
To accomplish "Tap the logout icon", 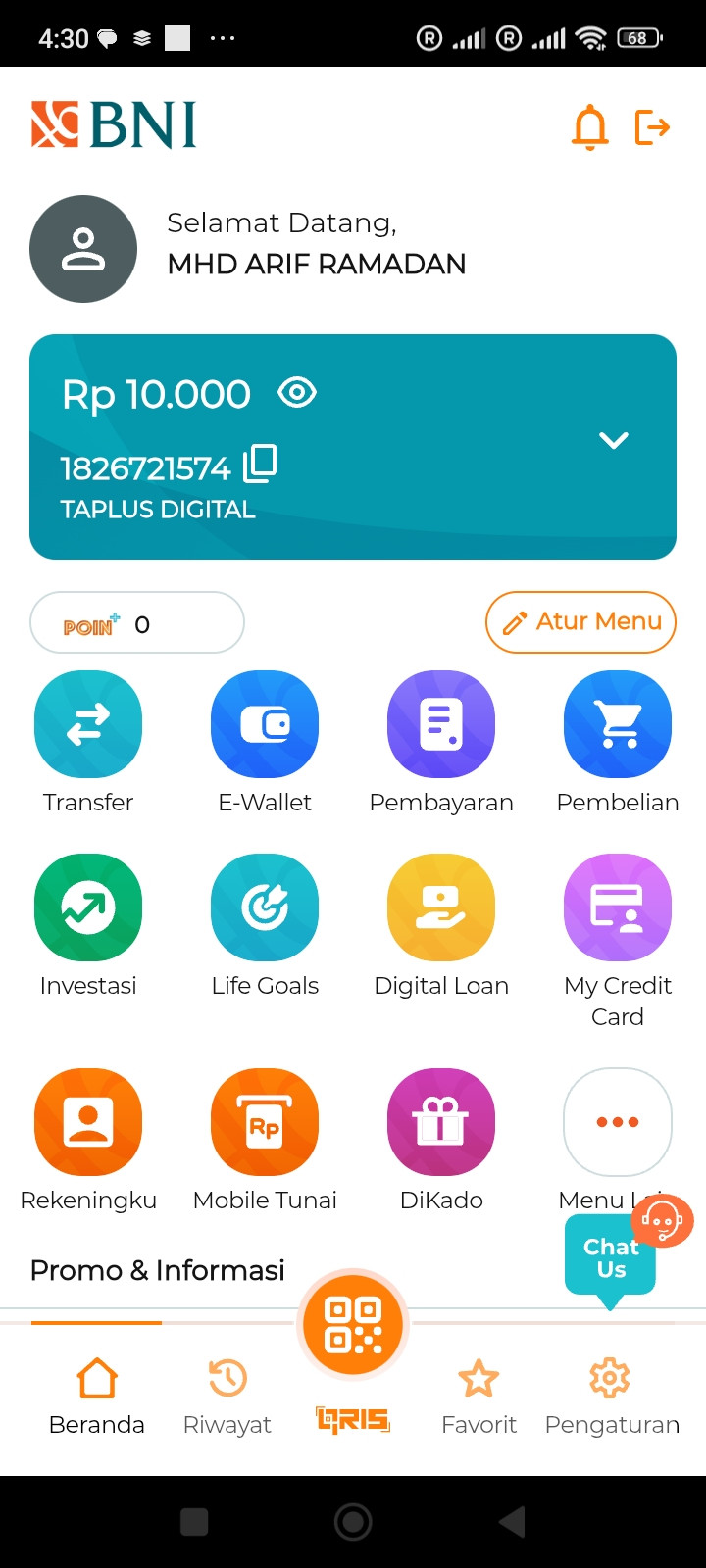I will tap(652, 127).
